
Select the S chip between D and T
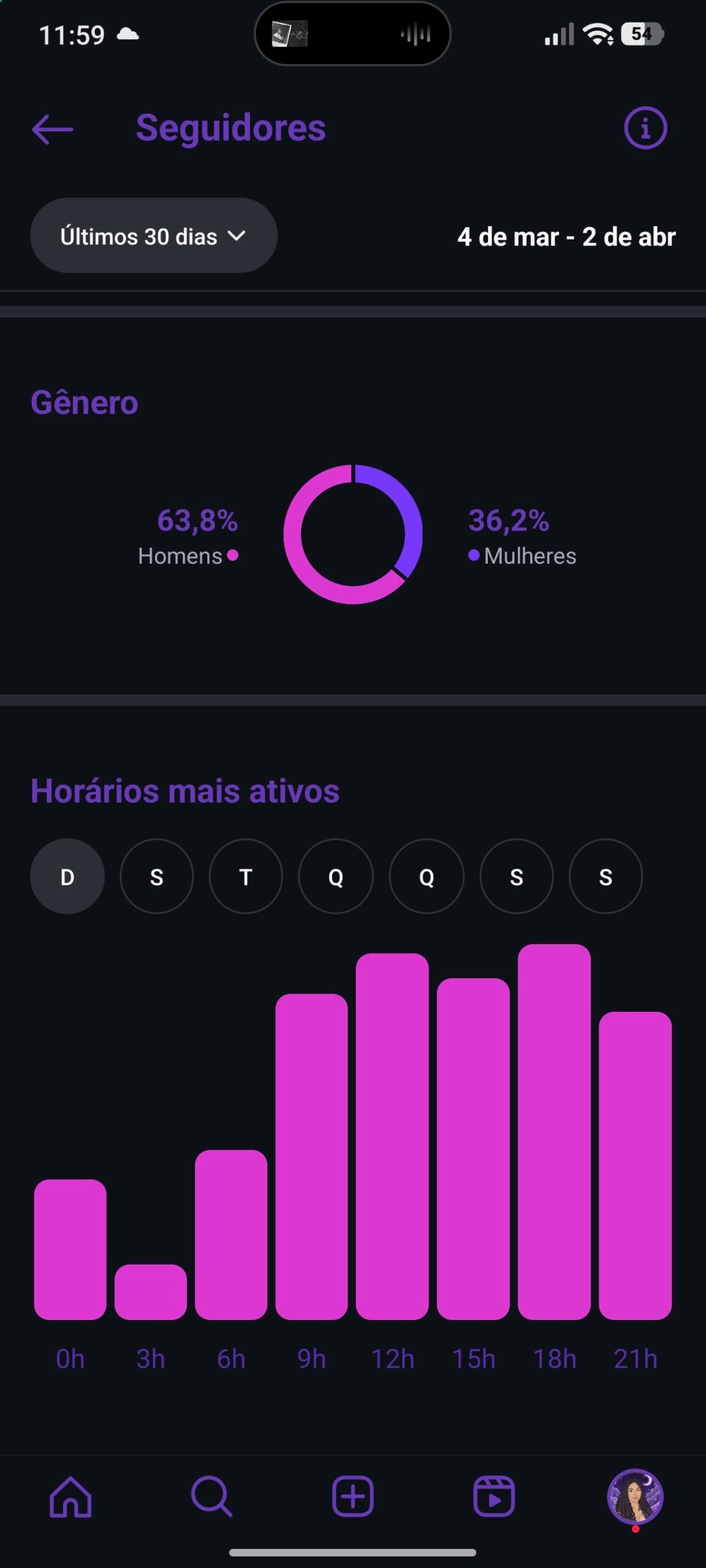point(157,876)
